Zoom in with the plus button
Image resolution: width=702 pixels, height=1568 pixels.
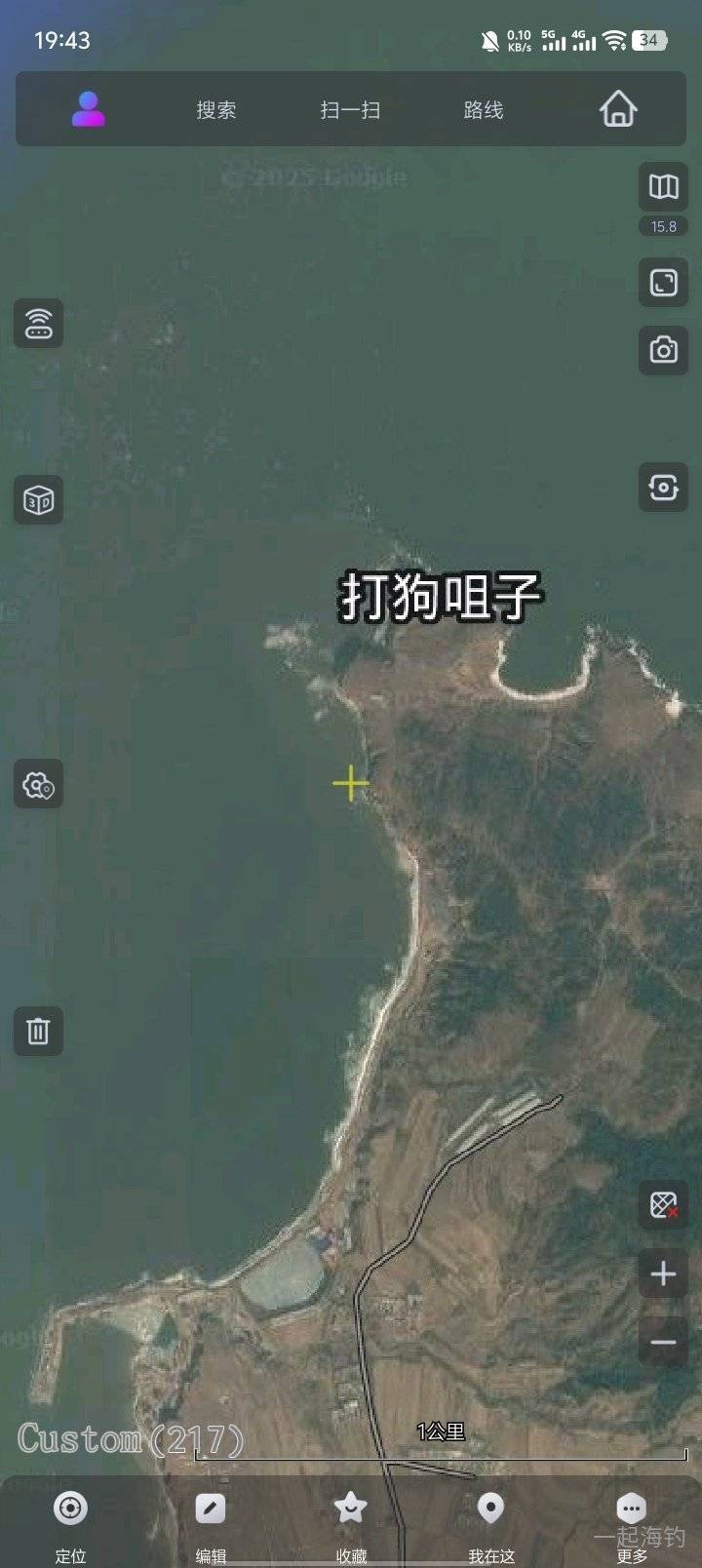(x=663, y=1274)
